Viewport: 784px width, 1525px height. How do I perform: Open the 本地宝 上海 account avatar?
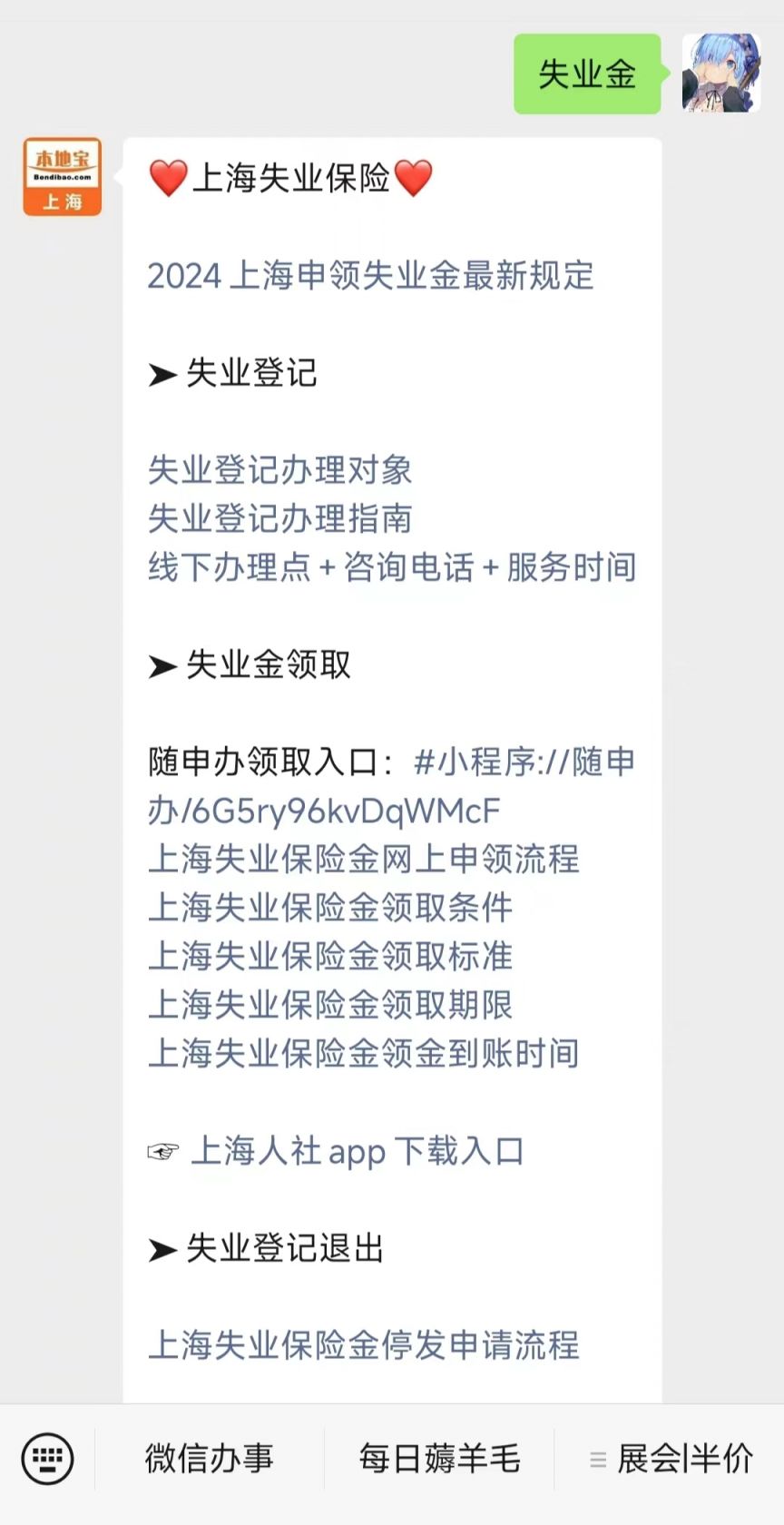tap(63, 176)
